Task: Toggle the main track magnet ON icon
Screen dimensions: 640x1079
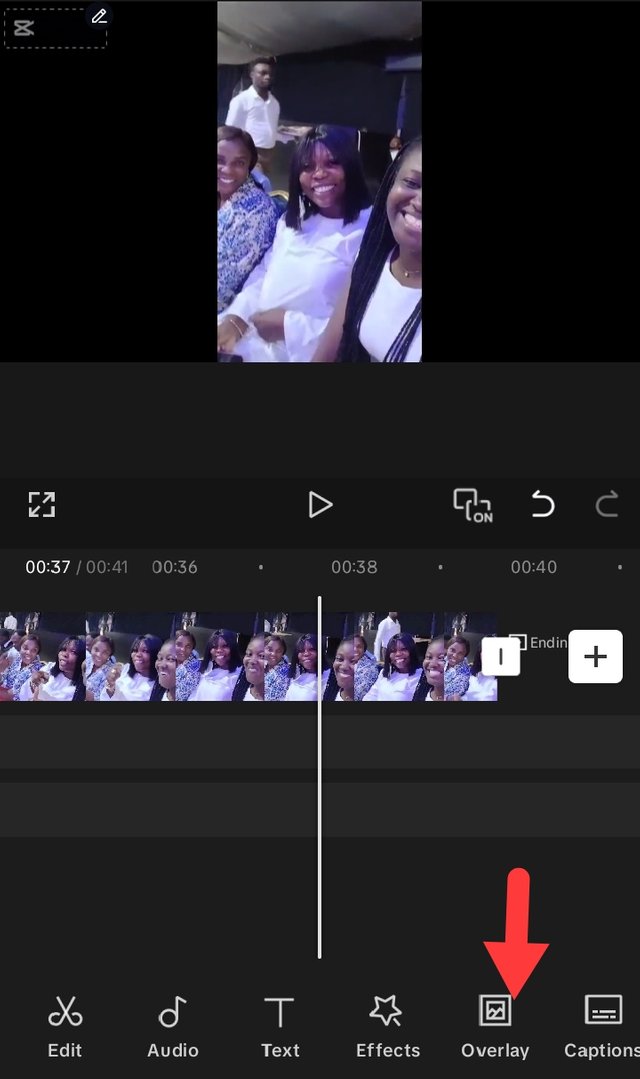Action: (x=472, y=505)
